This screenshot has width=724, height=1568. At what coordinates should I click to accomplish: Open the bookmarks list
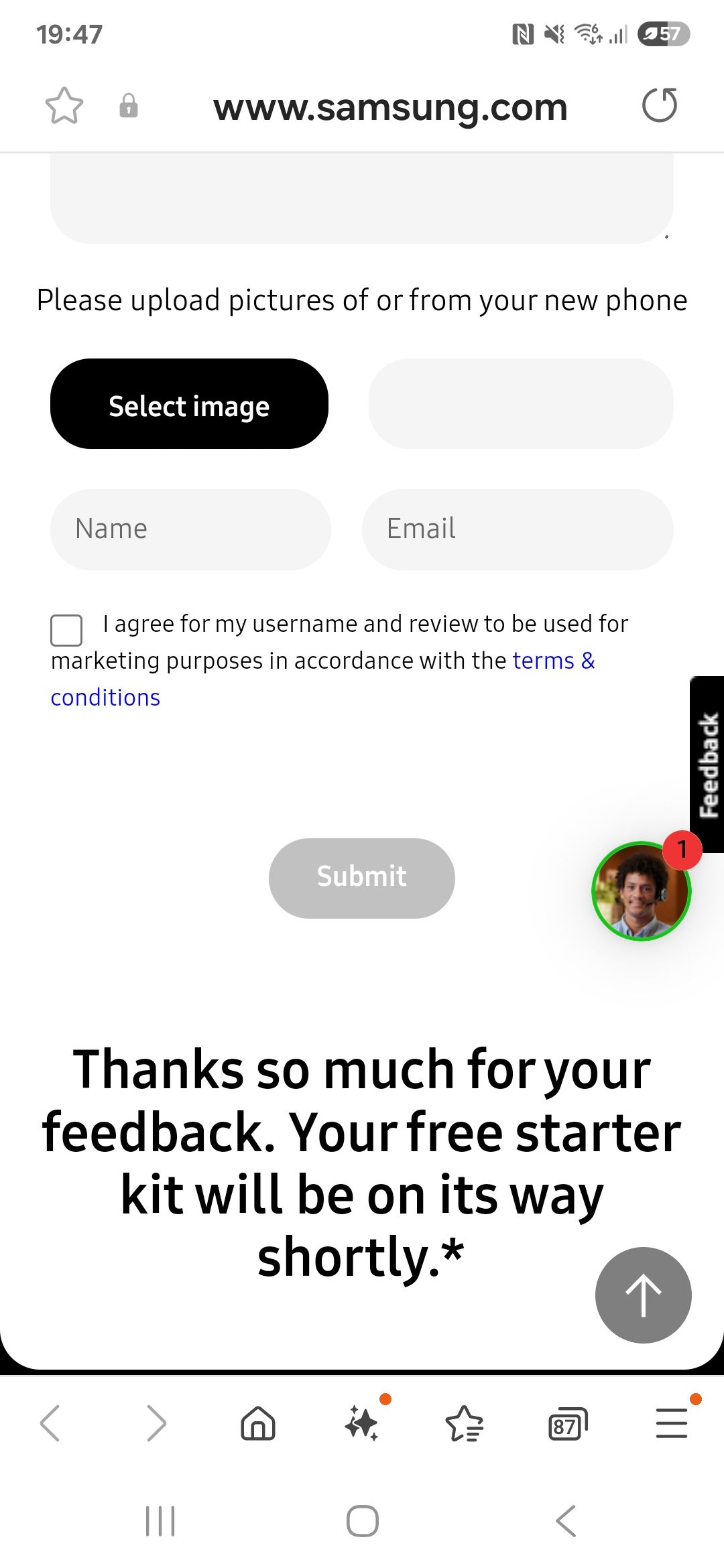click(465, 1423)
